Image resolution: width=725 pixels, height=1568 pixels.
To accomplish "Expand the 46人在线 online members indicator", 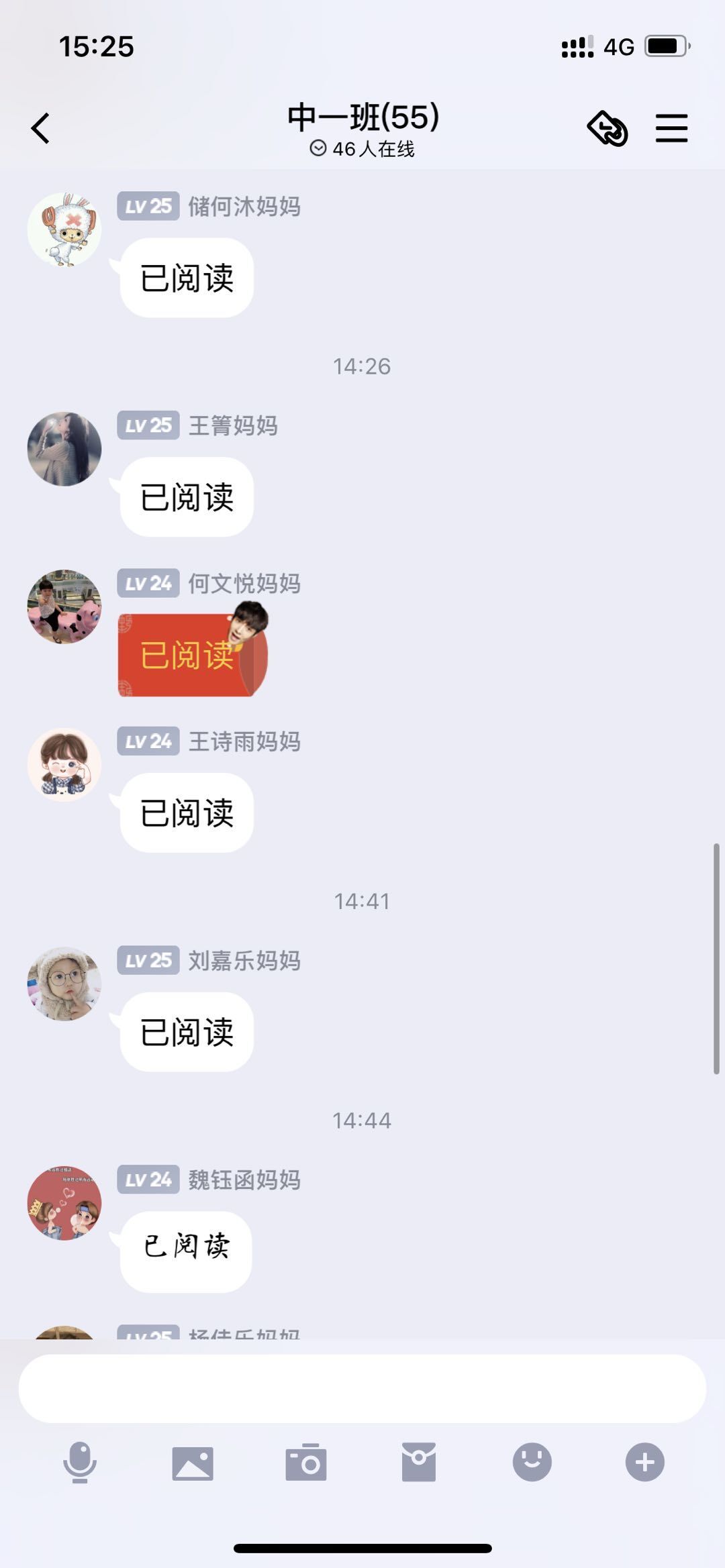I will [362, 148].
